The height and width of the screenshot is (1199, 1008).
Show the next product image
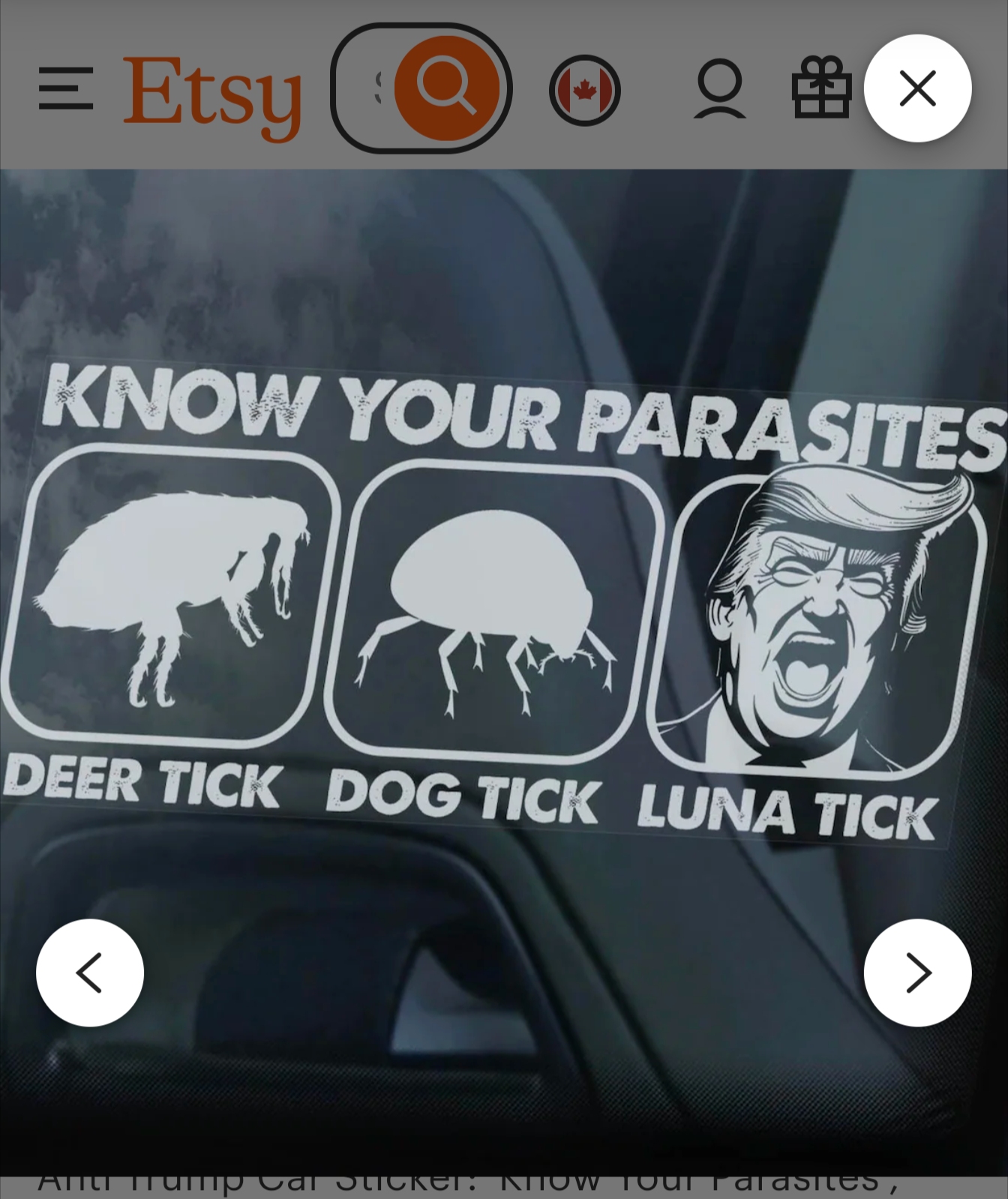916,973
